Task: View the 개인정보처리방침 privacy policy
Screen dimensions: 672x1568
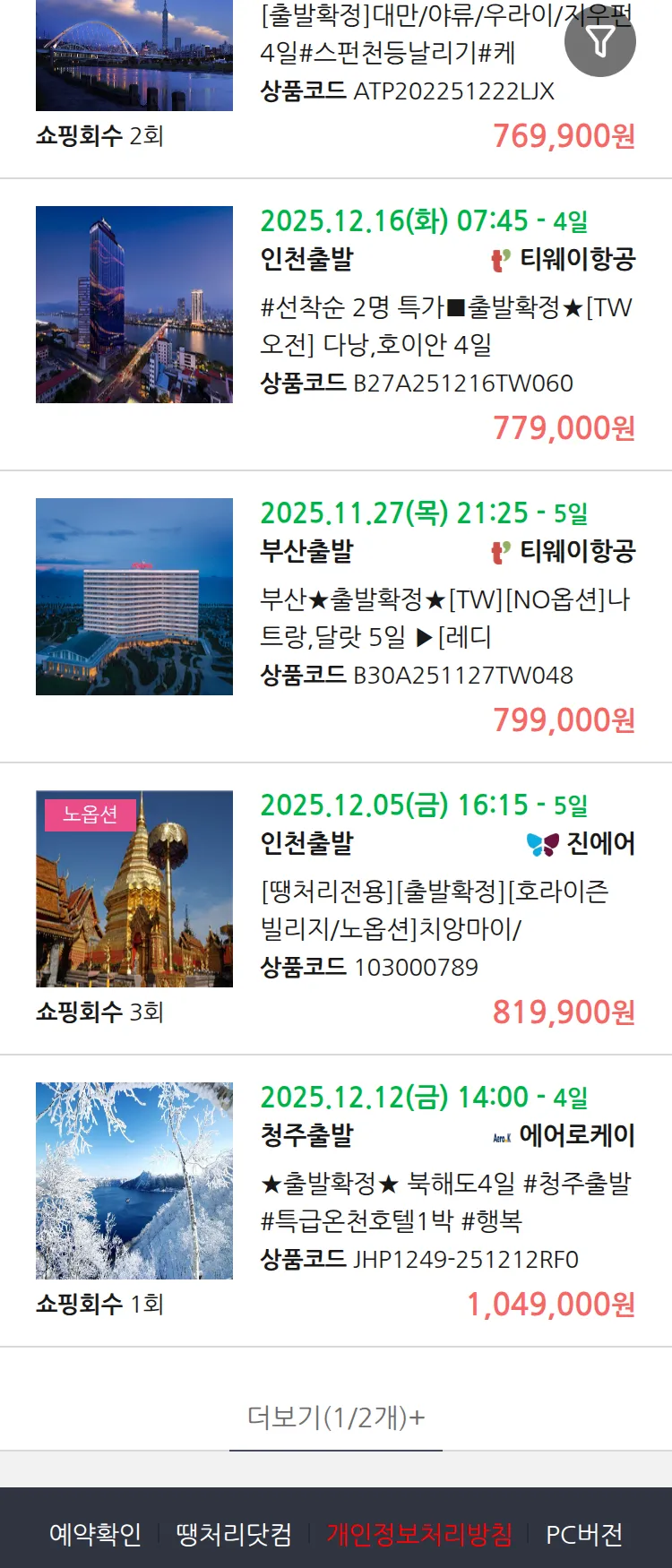Action: pos(419,1534)
